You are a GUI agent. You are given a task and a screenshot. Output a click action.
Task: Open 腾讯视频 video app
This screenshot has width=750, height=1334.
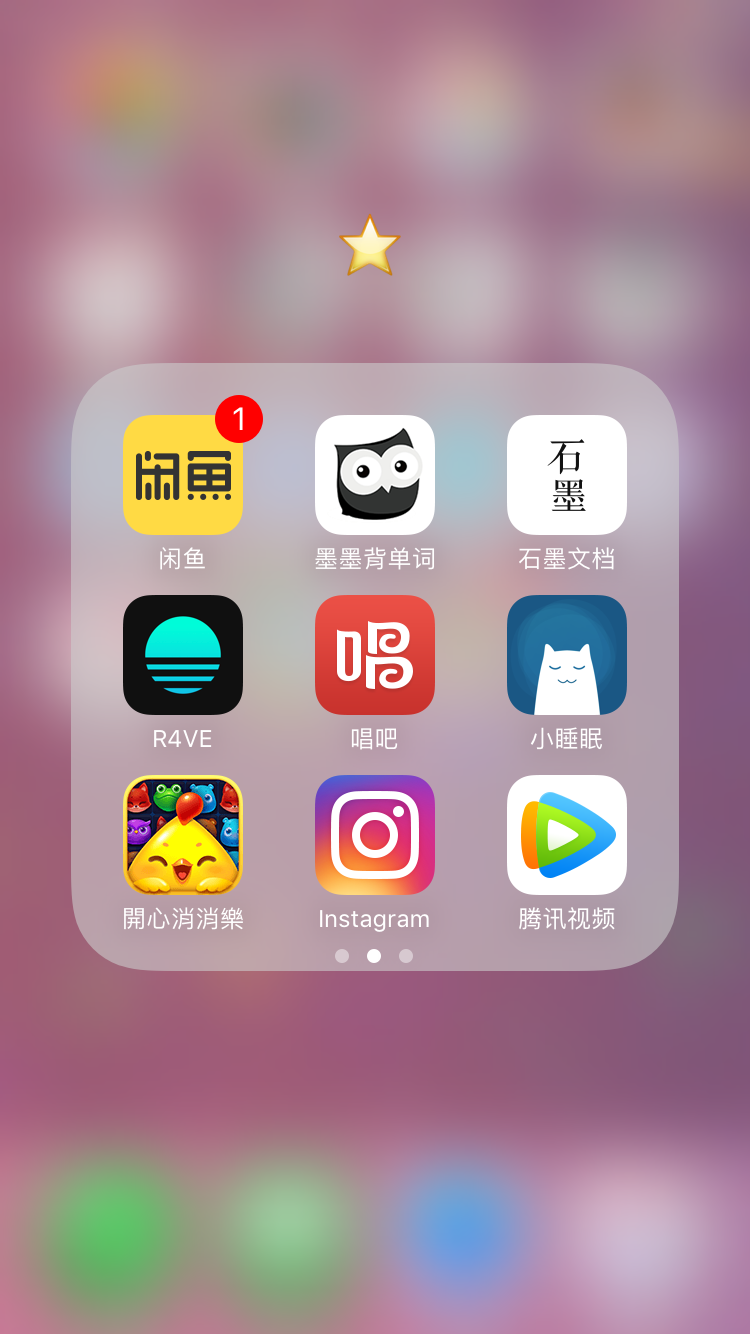pos(567,835)
